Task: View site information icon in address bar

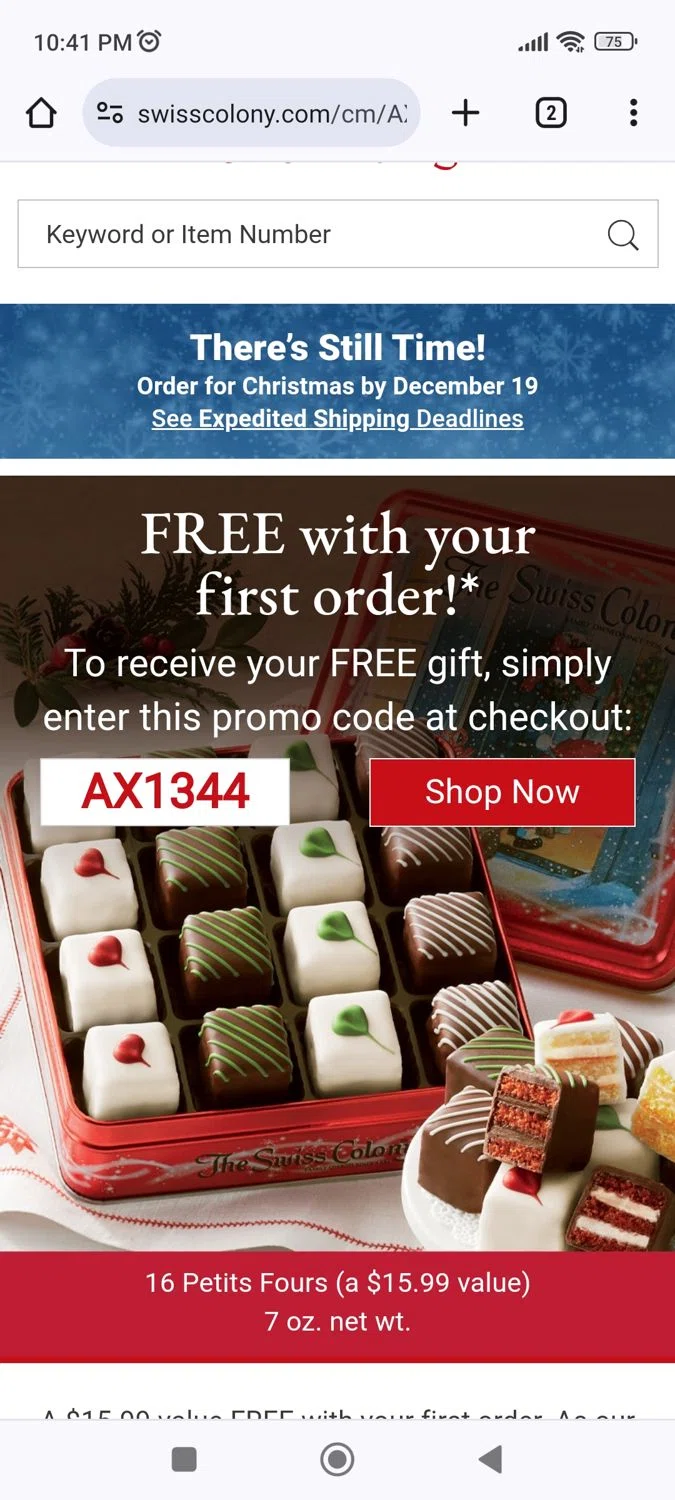Action: (x=110, y=114)
